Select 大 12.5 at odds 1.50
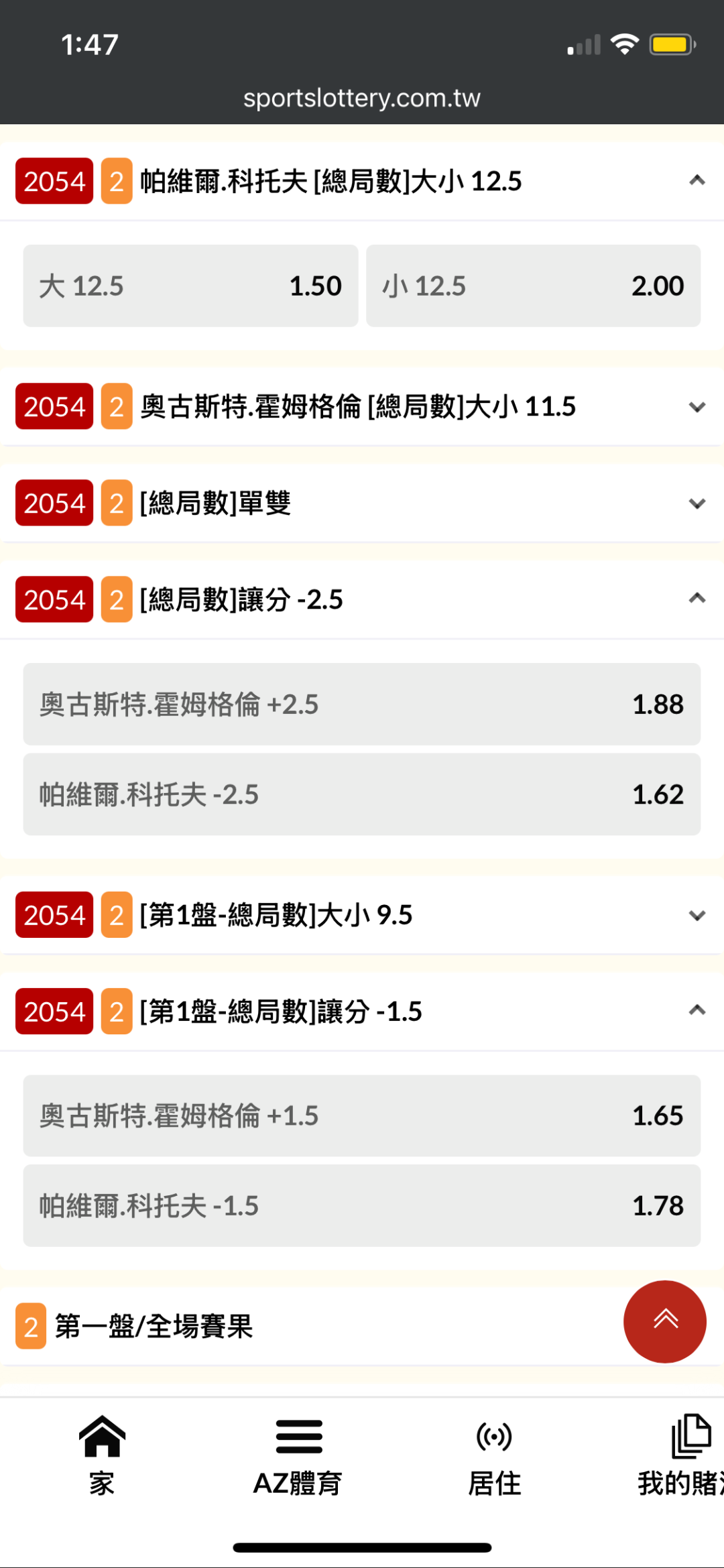This screenshot has height=1568, width=724. (190, 286)
